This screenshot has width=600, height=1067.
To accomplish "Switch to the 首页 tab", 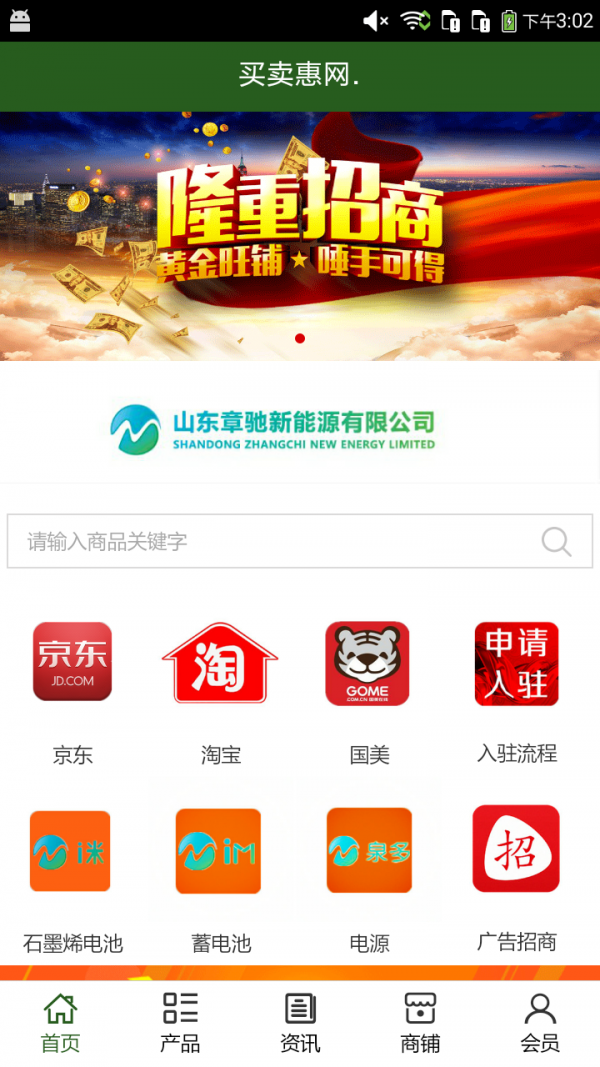I will (x=60, y=1023).
